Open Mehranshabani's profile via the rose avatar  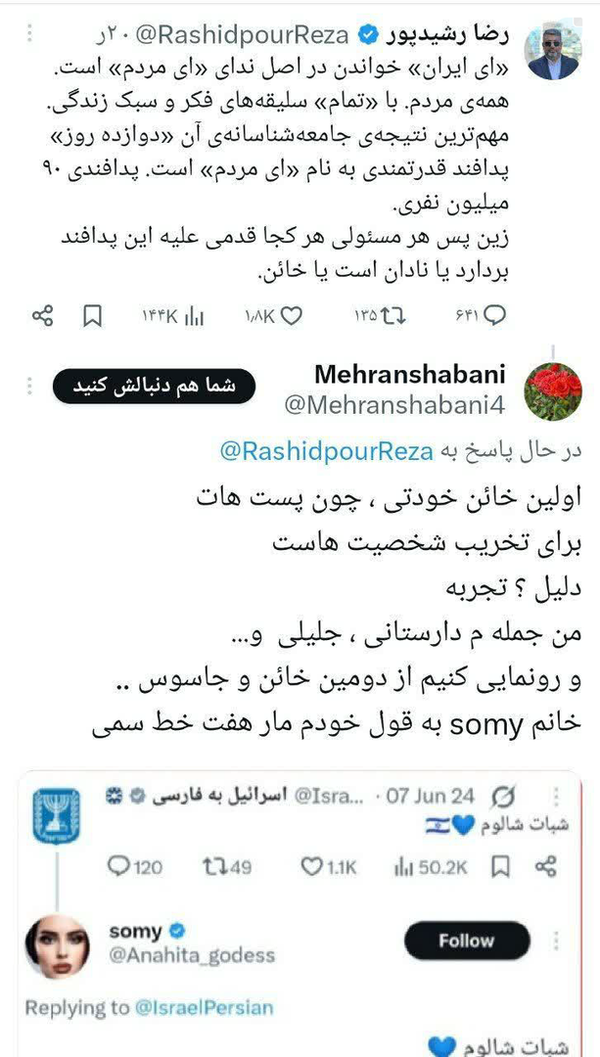[553, 392]
